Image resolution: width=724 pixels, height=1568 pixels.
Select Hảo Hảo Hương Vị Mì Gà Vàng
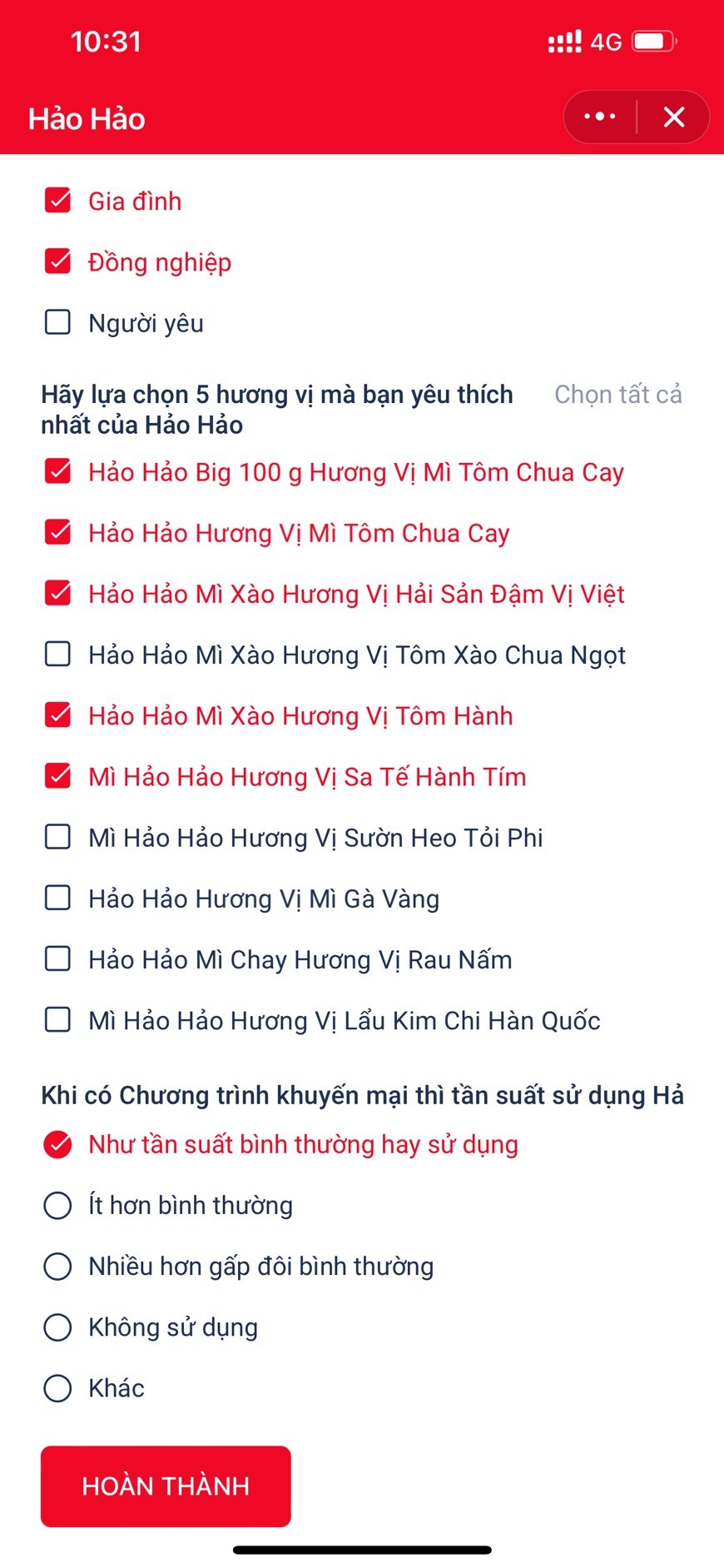[x=57, y=898]
